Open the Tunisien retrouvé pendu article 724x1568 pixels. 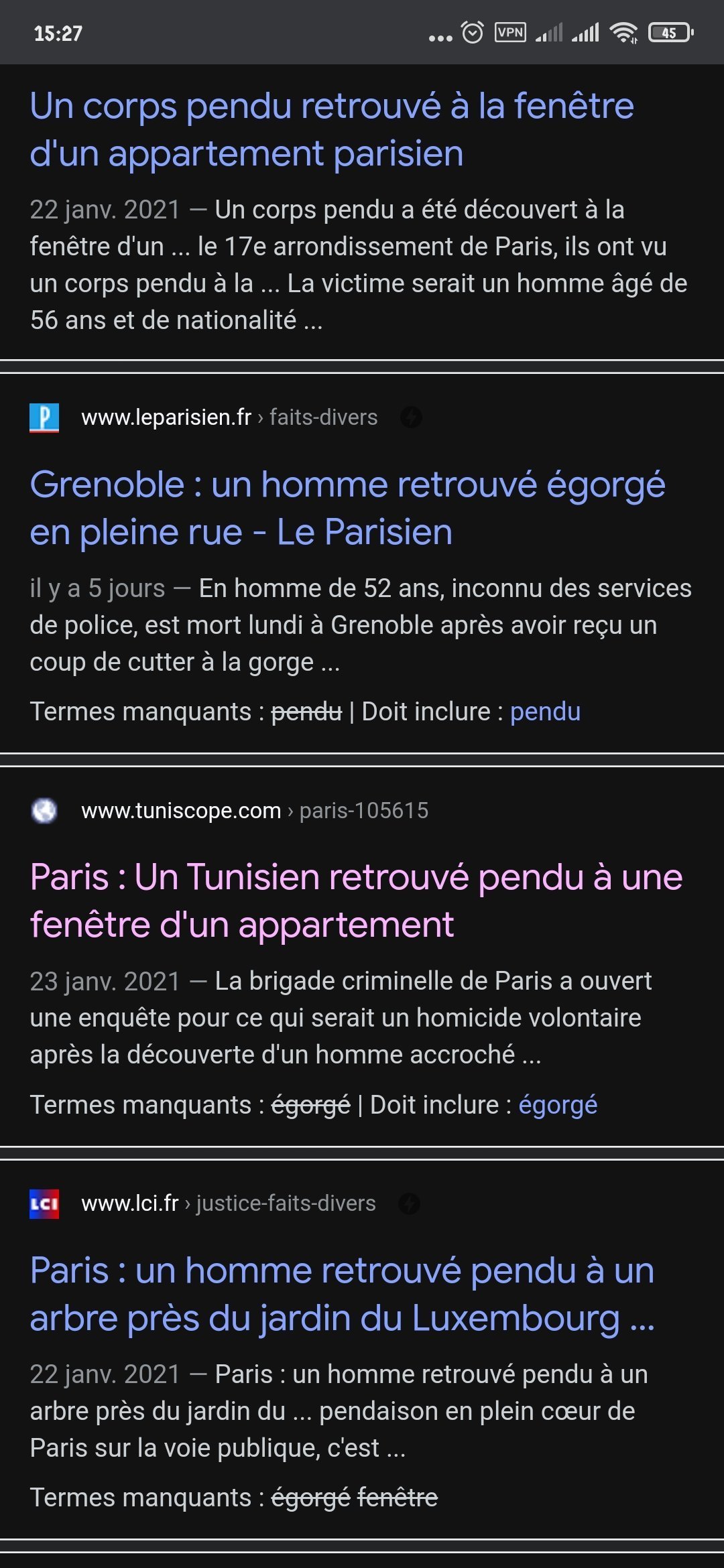pyautogui.click(x=356, y=901)
